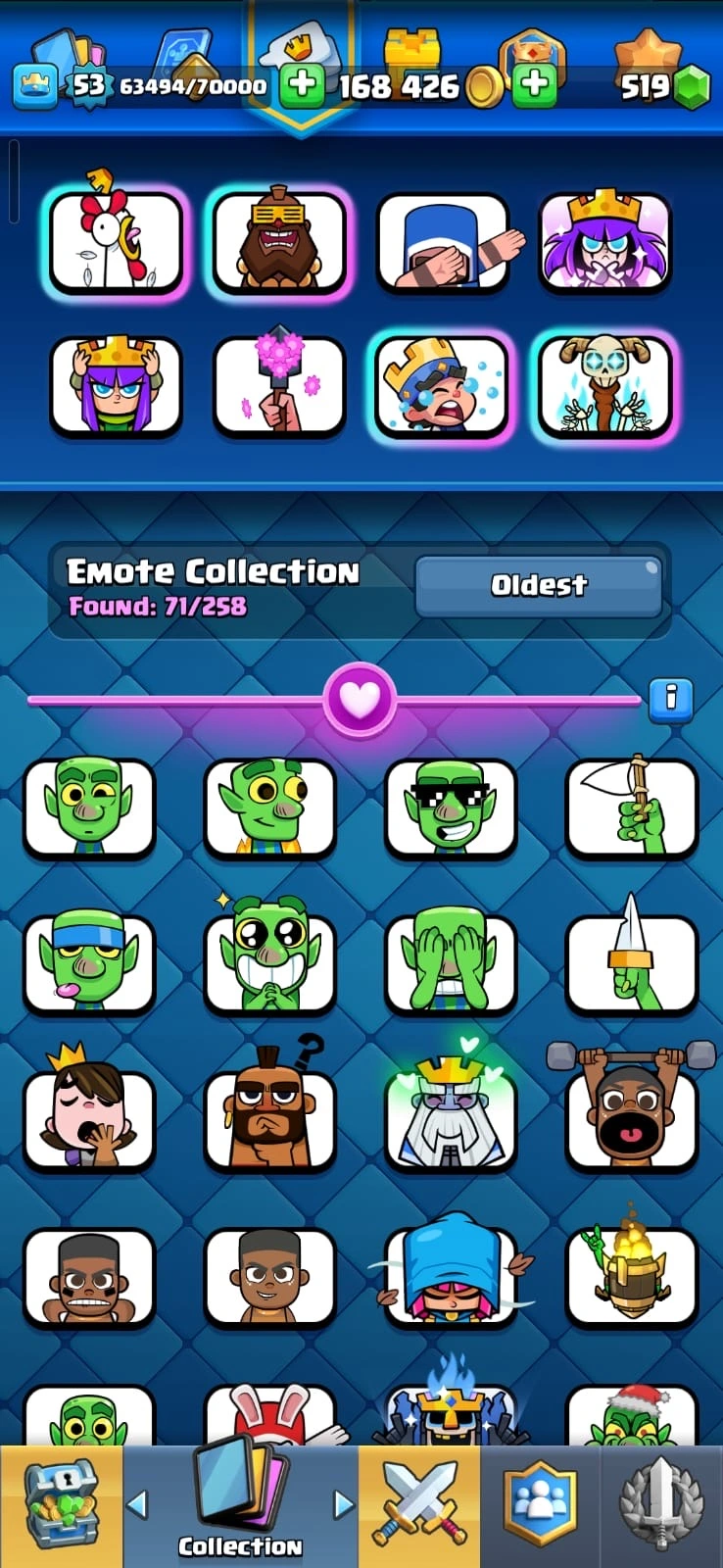Change the Oldest sort order
Viewport: 723px width, 1568px height.
539,585
